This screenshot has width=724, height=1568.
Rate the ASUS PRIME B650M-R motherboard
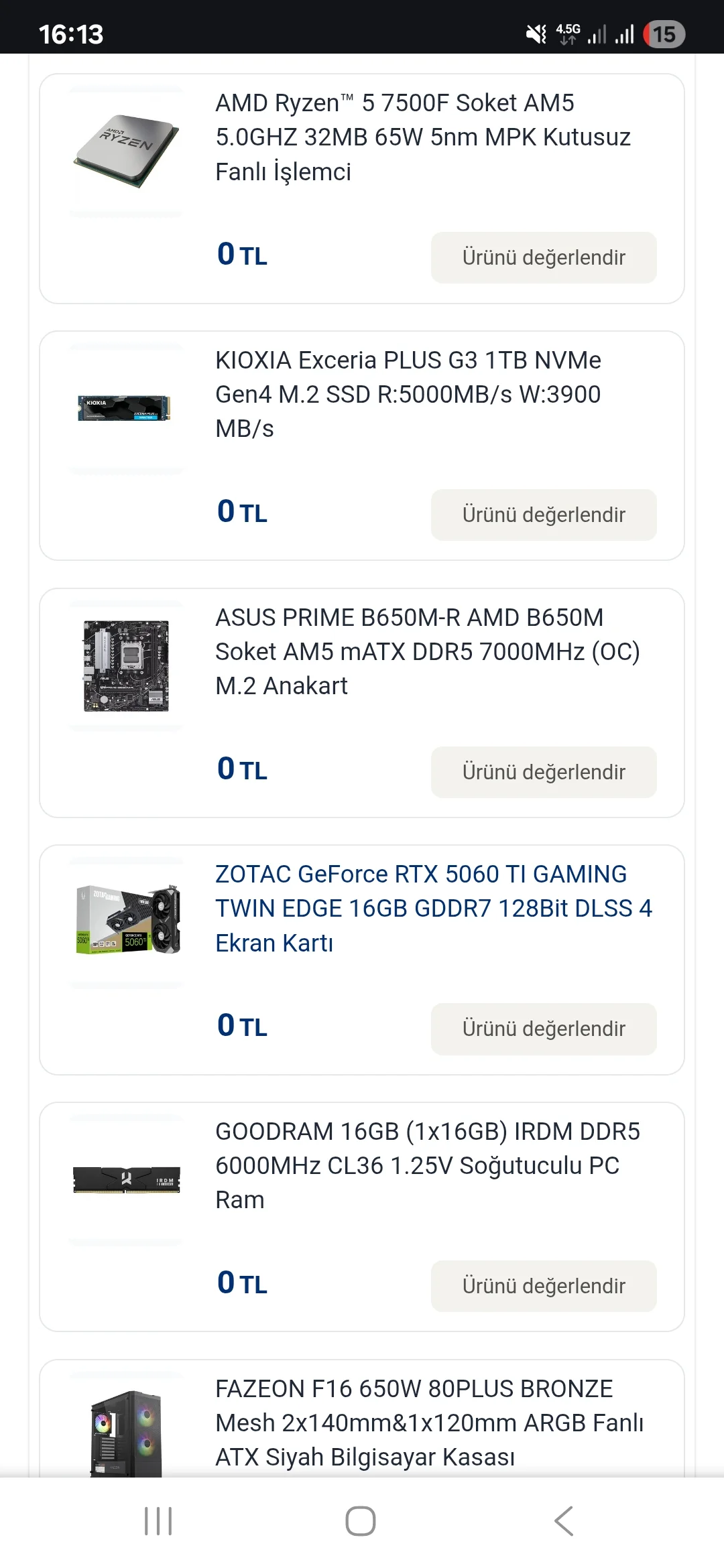(544, 772)
